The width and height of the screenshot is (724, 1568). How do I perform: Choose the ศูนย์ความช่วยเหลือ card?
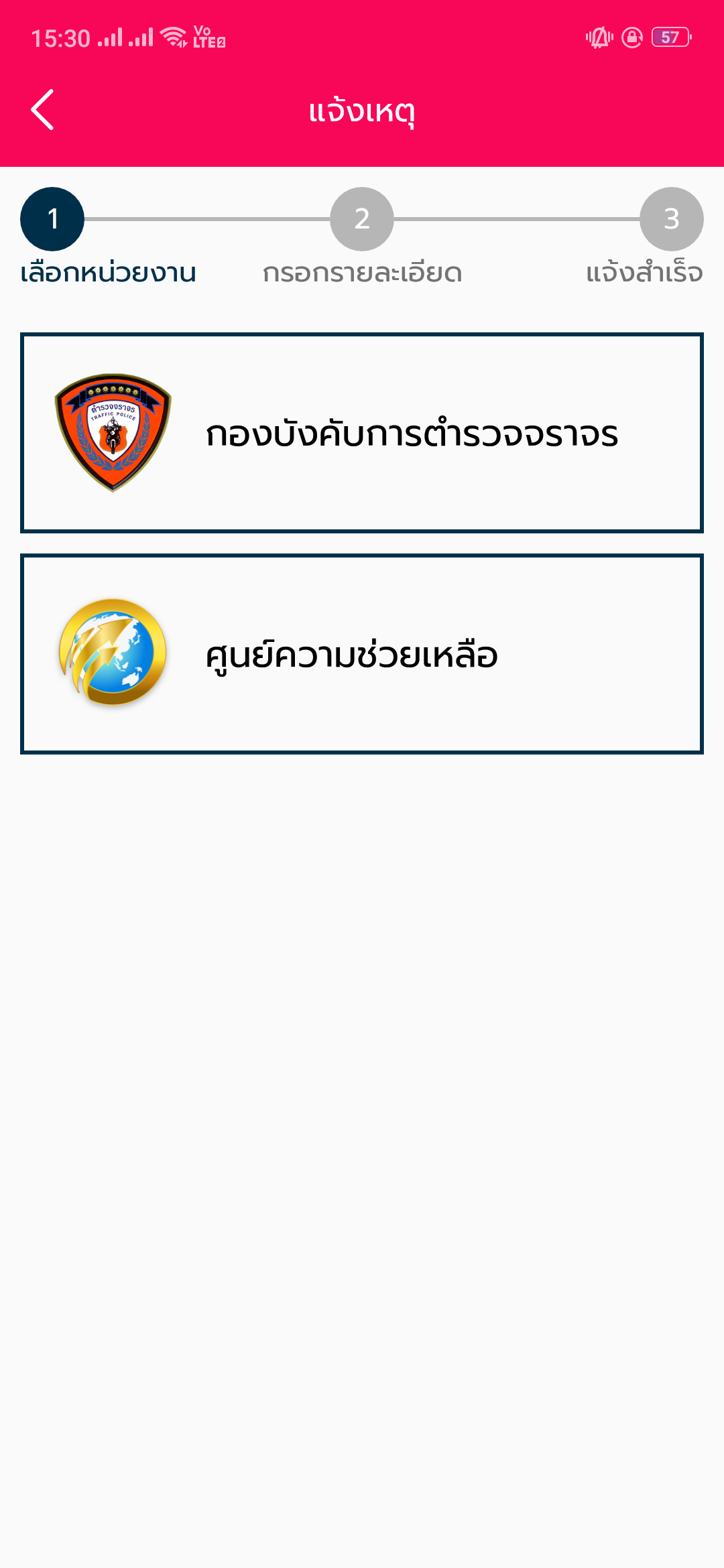click(362, 654)
